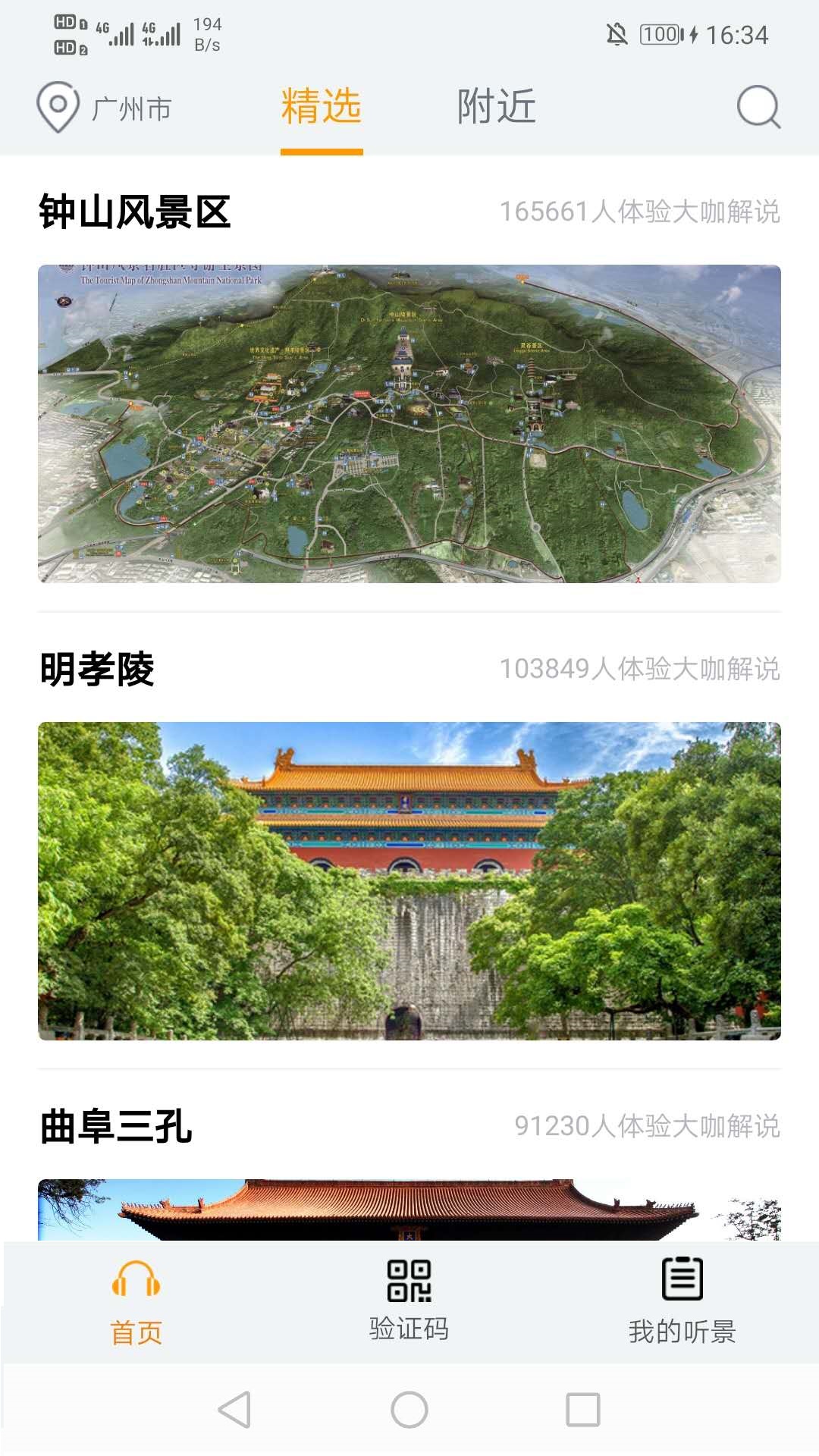Select the 精选 tab
This screenshot has width=819, height=1456.
319,107
